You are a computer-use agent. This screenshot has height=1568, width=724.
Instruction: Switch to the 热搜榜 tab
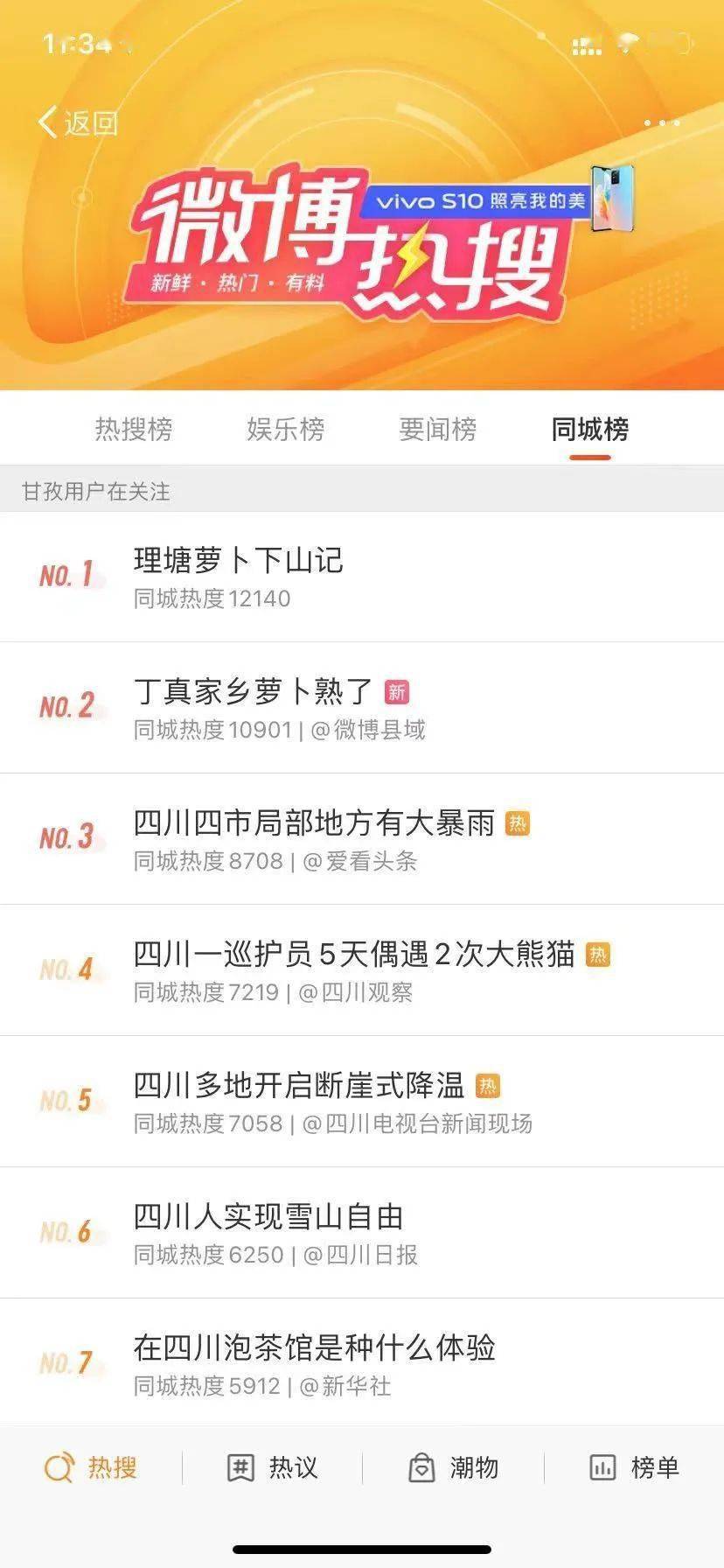(134, 430)
